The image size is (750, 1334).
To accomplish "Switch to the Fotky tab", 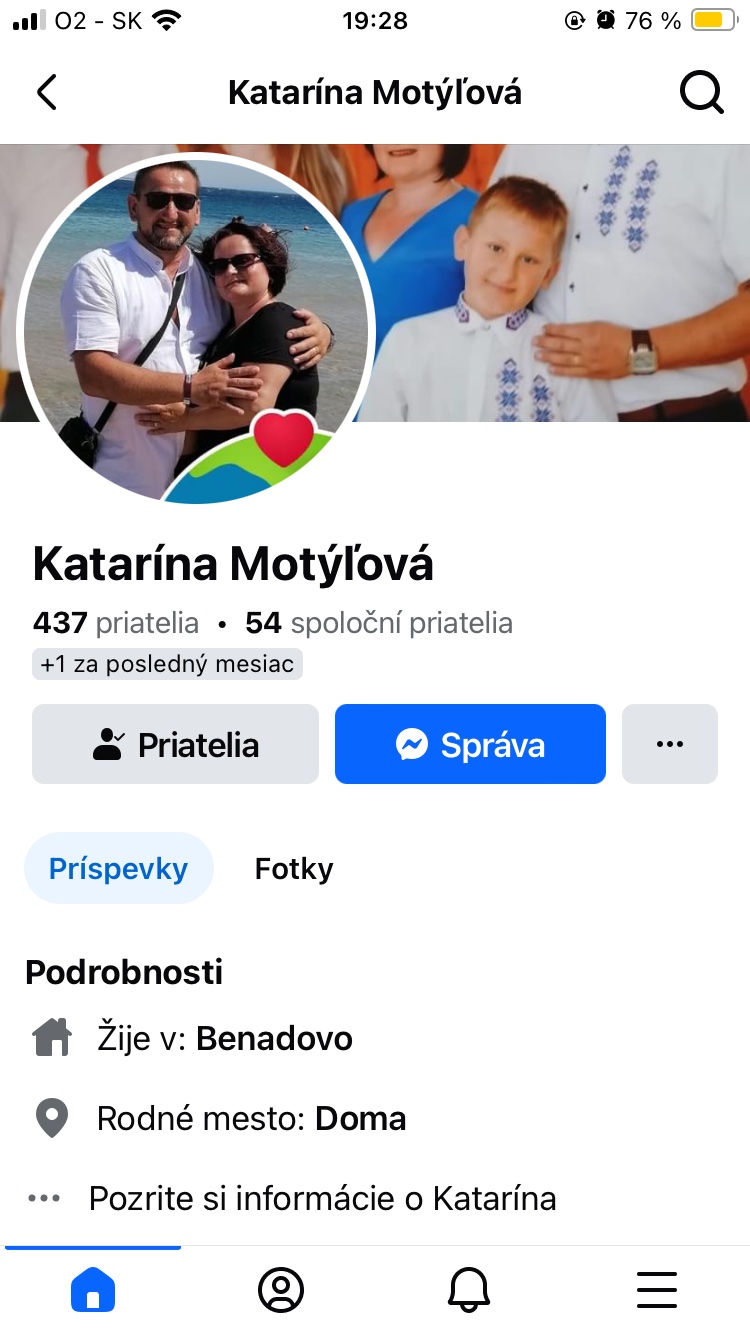I will (x=293, y=868).
